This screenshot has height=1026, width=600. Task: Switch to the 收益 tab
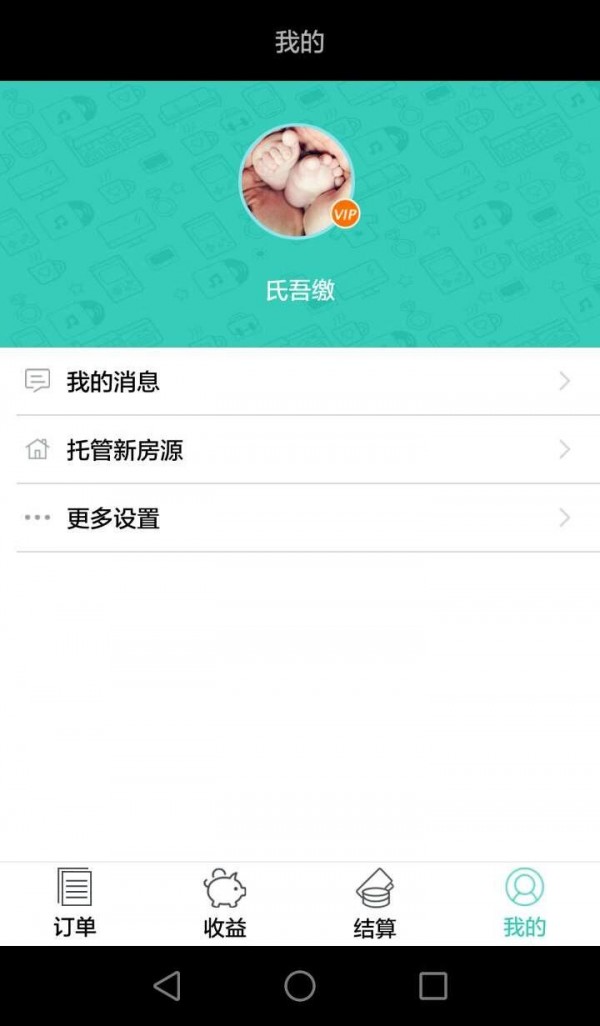[x=224, y=904]
